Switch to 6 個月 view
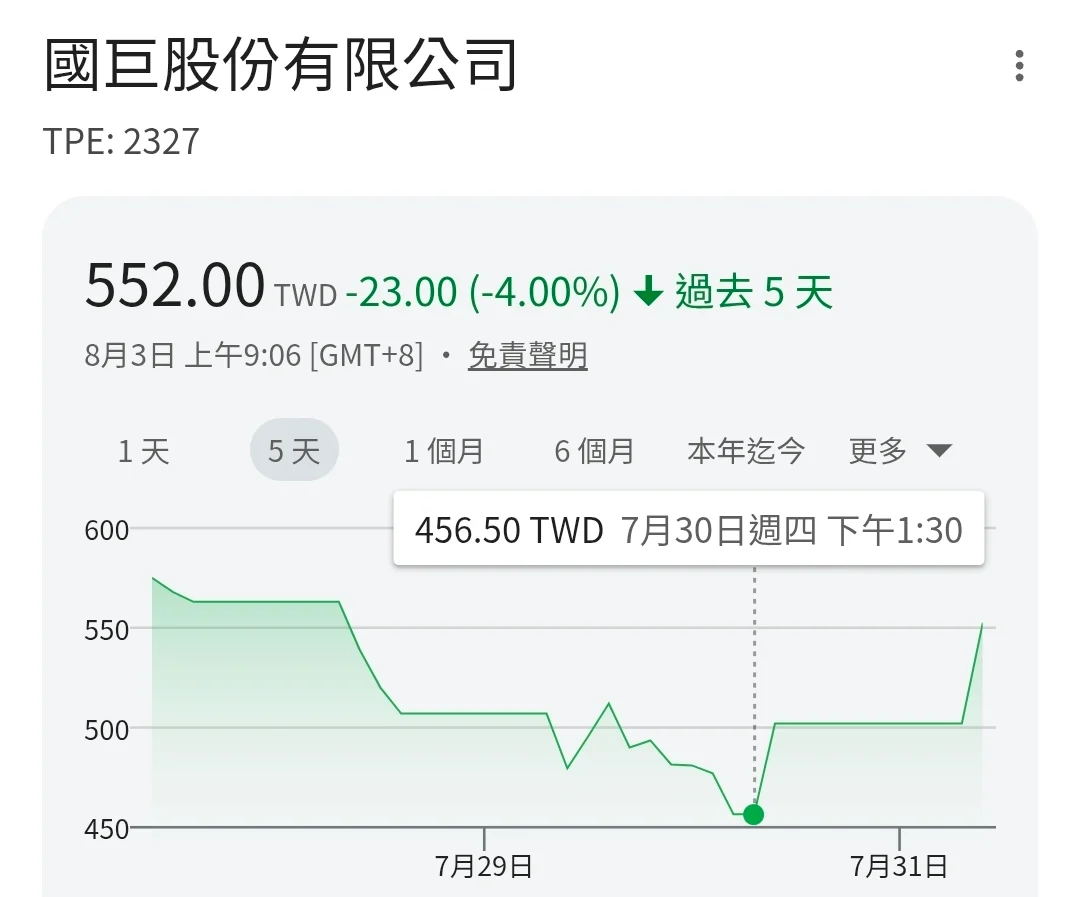 point(594,451)
